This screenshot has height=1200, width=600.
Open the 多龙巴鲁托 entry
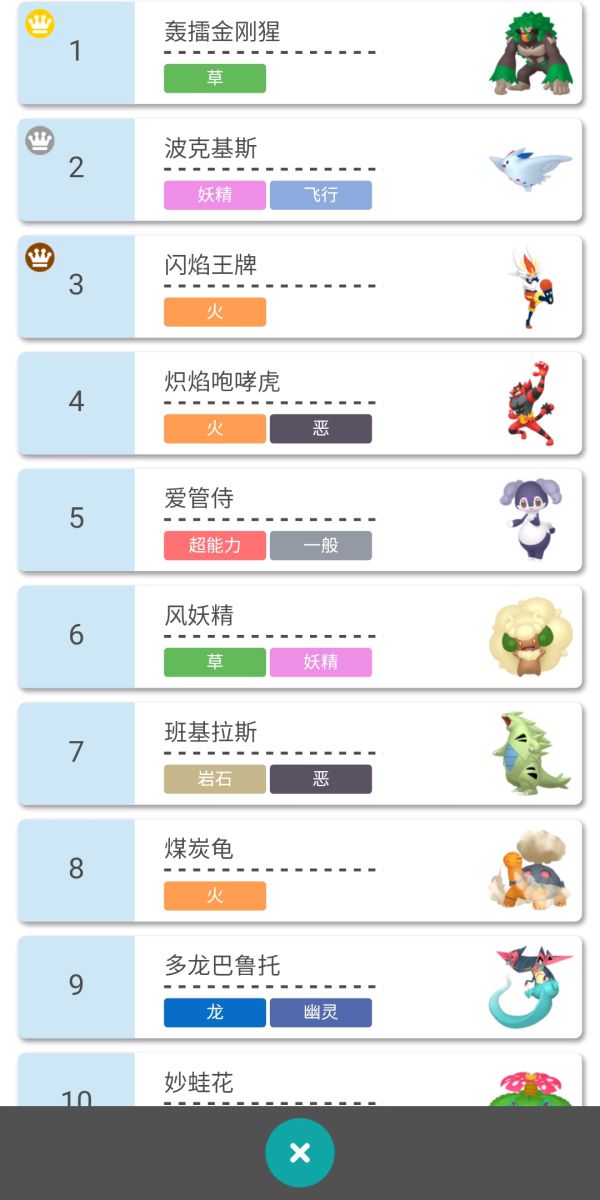coord(300,988)
